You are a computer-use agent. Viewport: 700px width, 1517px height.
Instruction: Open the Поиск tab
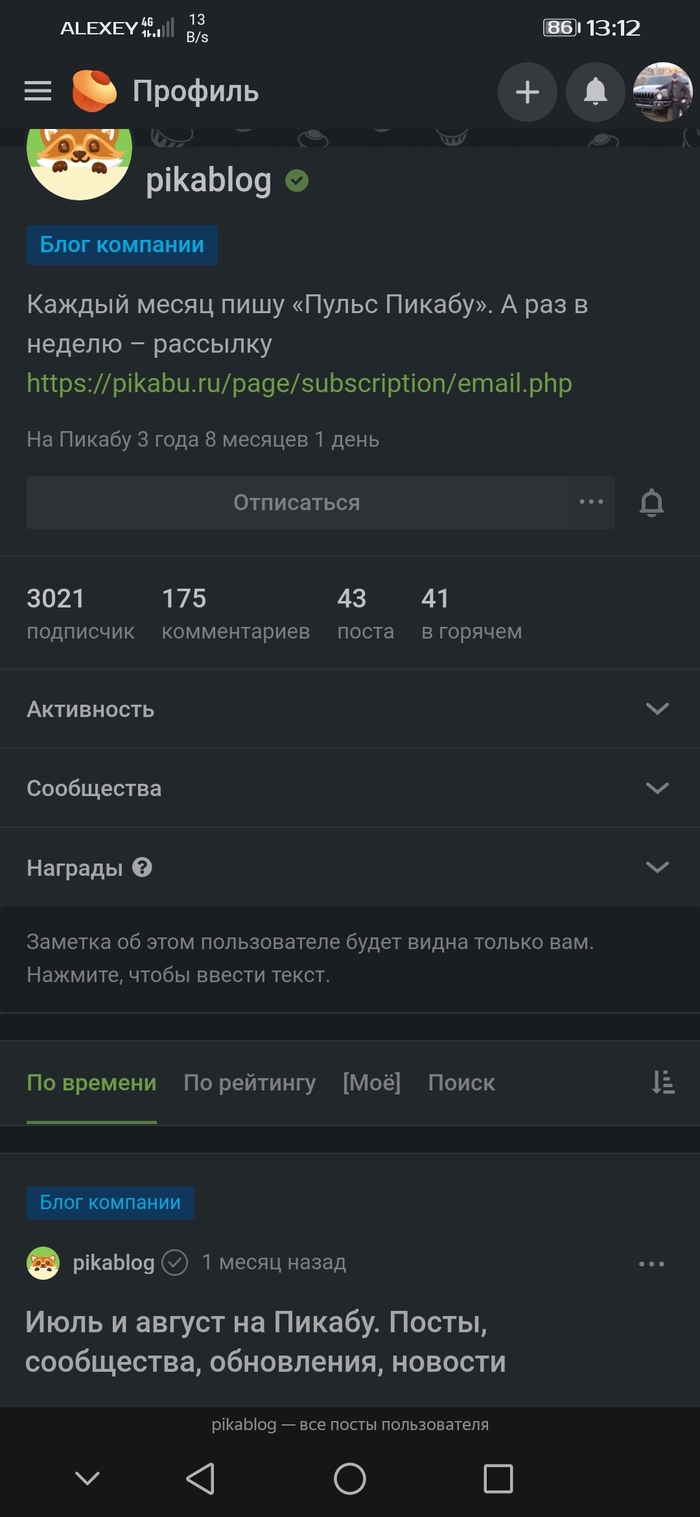[461, 1083]
